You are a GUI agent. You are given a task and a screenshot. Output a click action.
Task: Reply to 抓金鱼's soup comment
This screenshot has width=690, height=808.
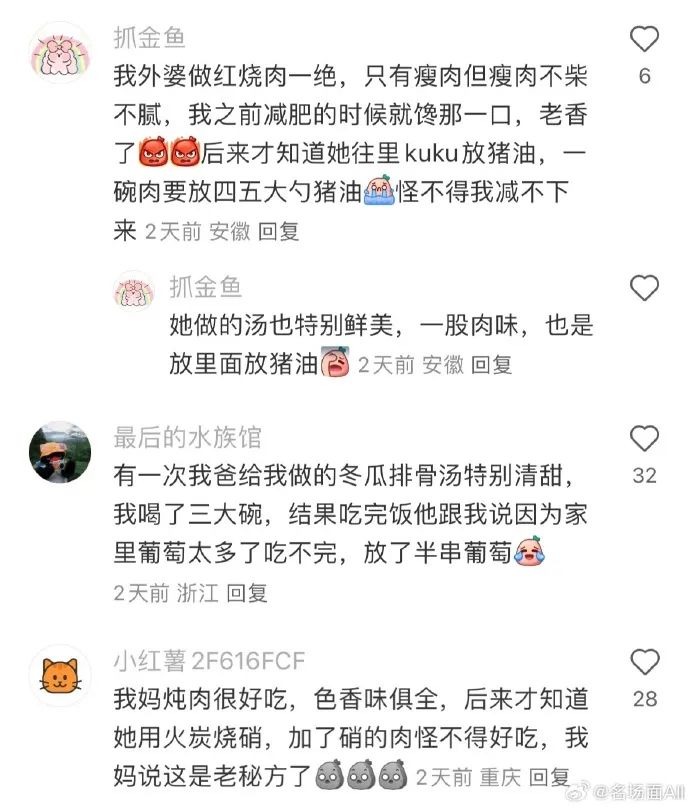(491, 365)
